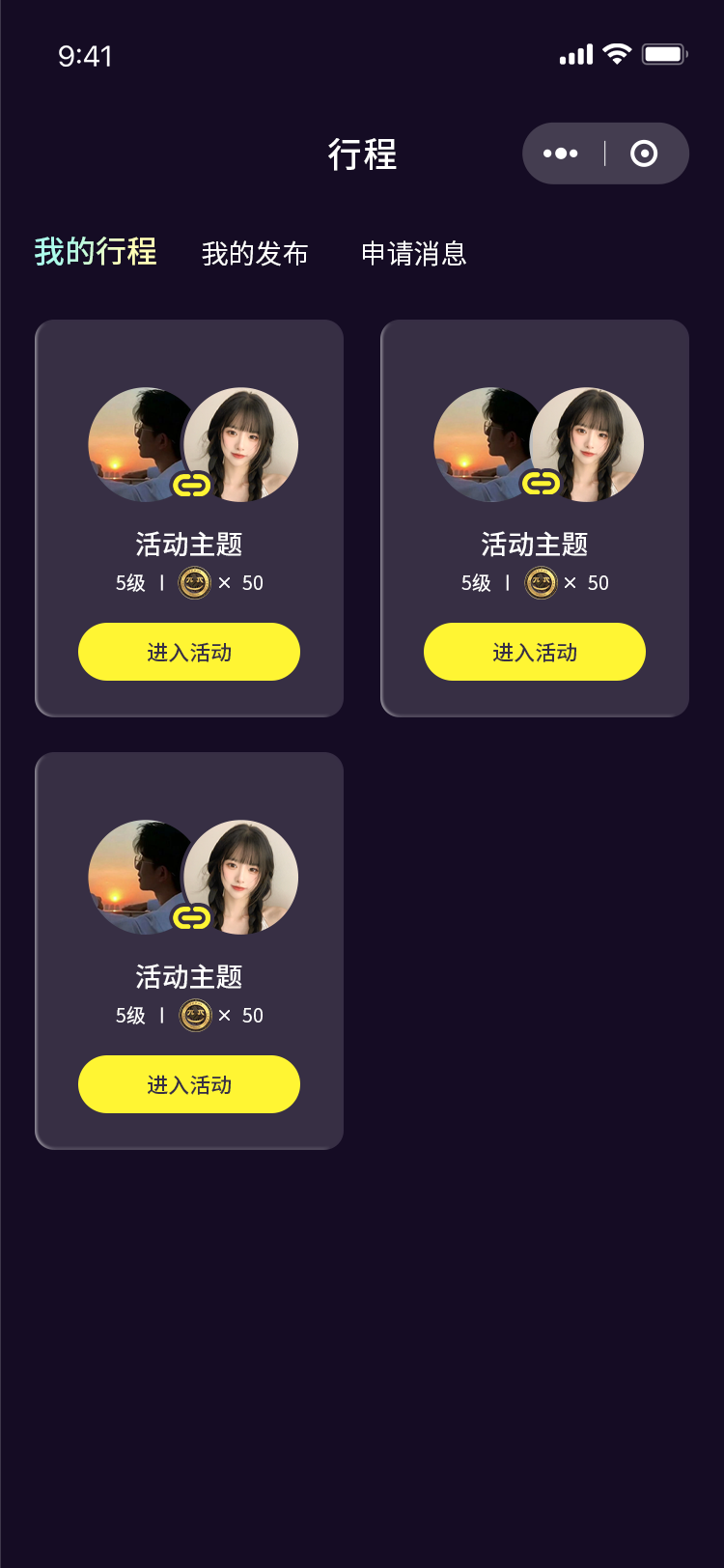Open the mini program more-options menu

(561, 154)
